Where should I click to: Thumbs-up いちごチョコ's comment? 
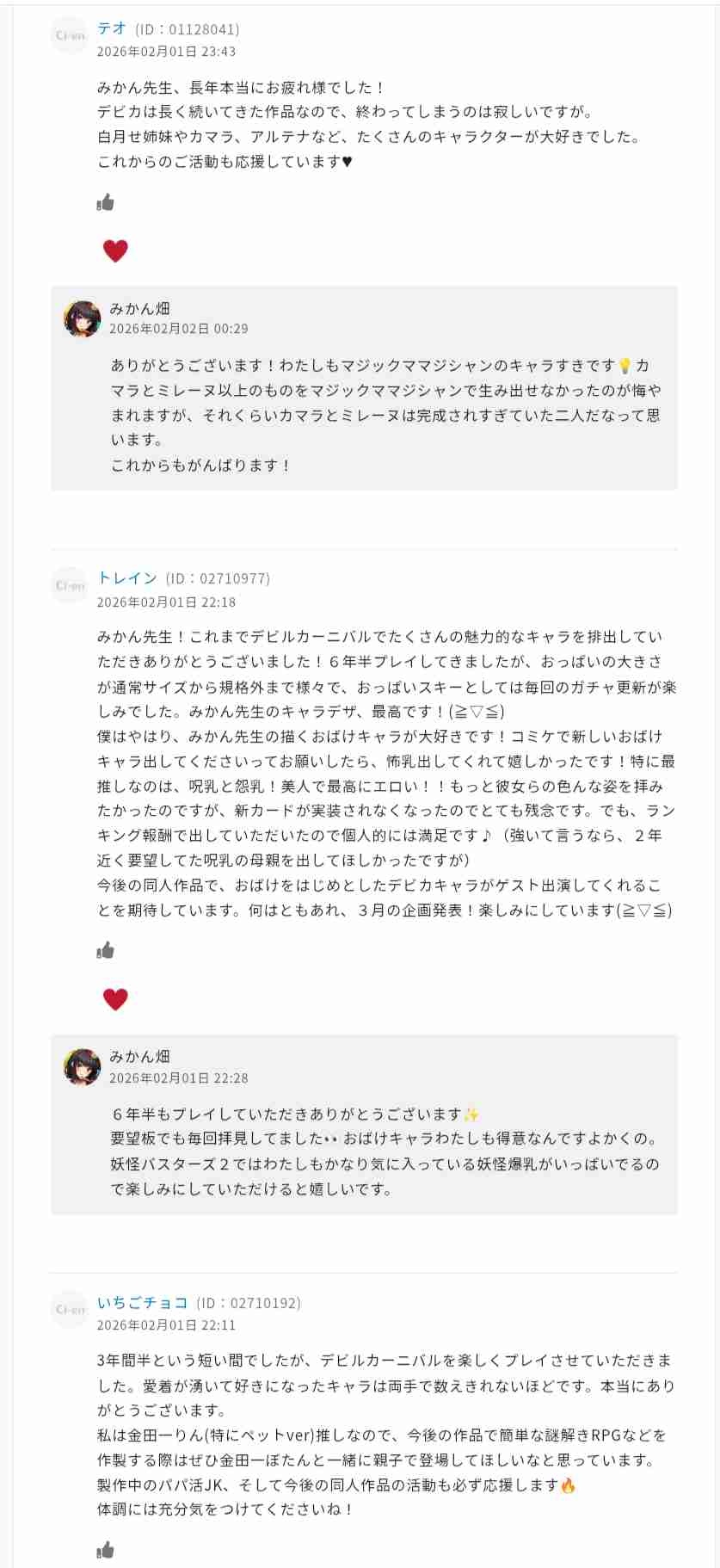coord(106,1550)
